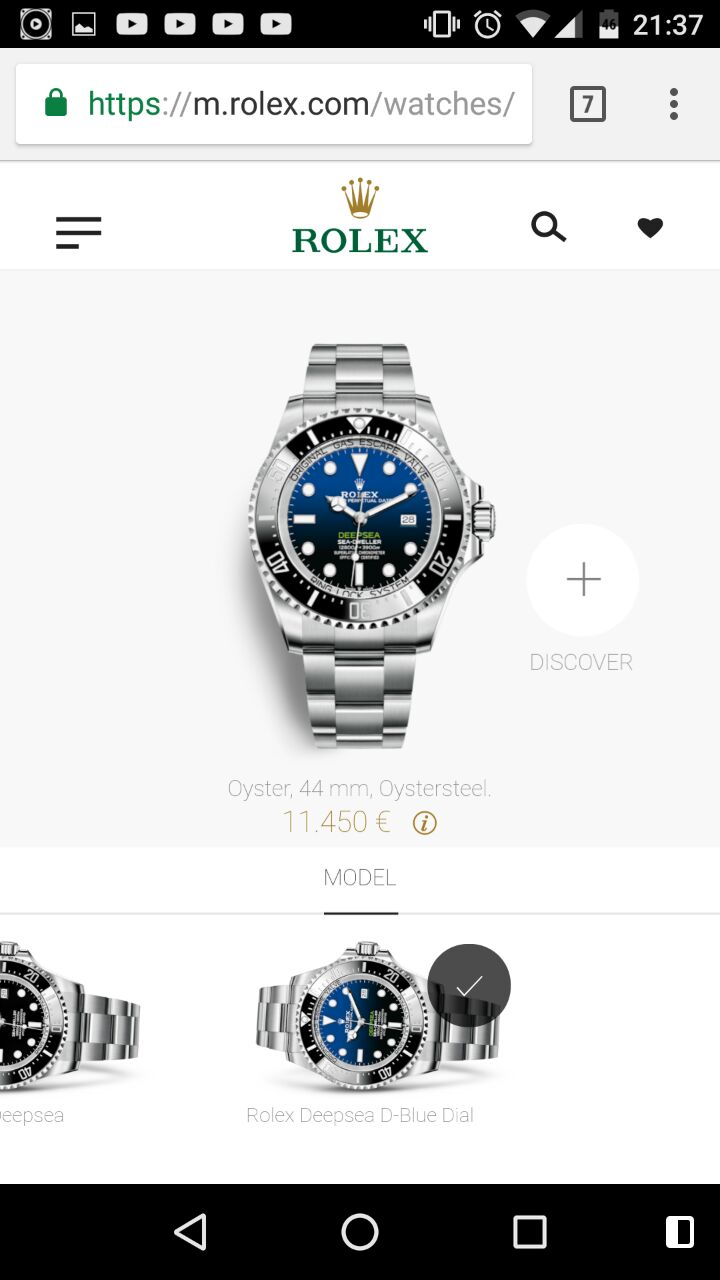The image size is (720, 1280).
Task: Tap the Discover plus button
Action: pyautogui.click(x=583, y=580)
